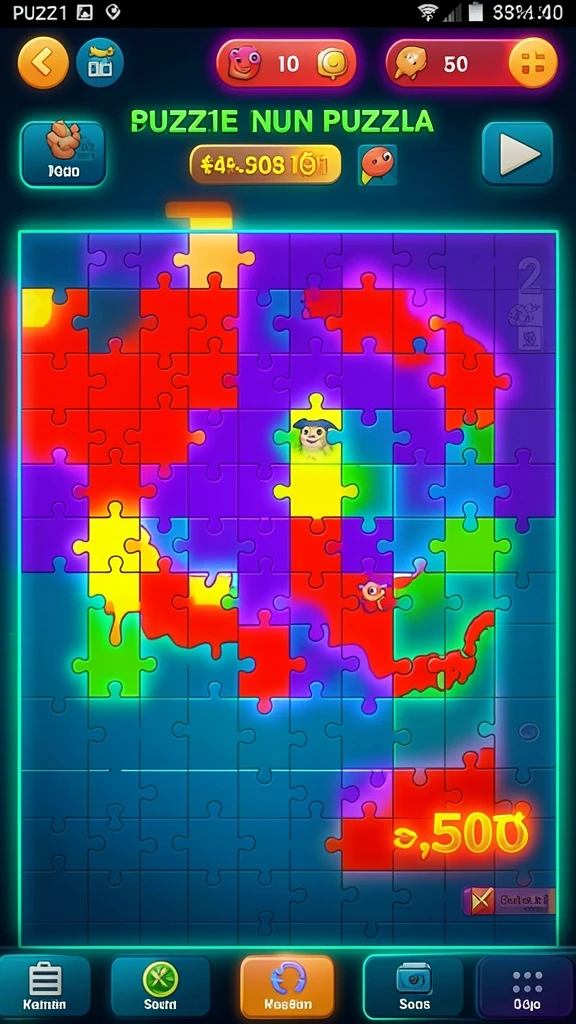Open the Soas tab in the bottom bar

click(x=414, y=985)
